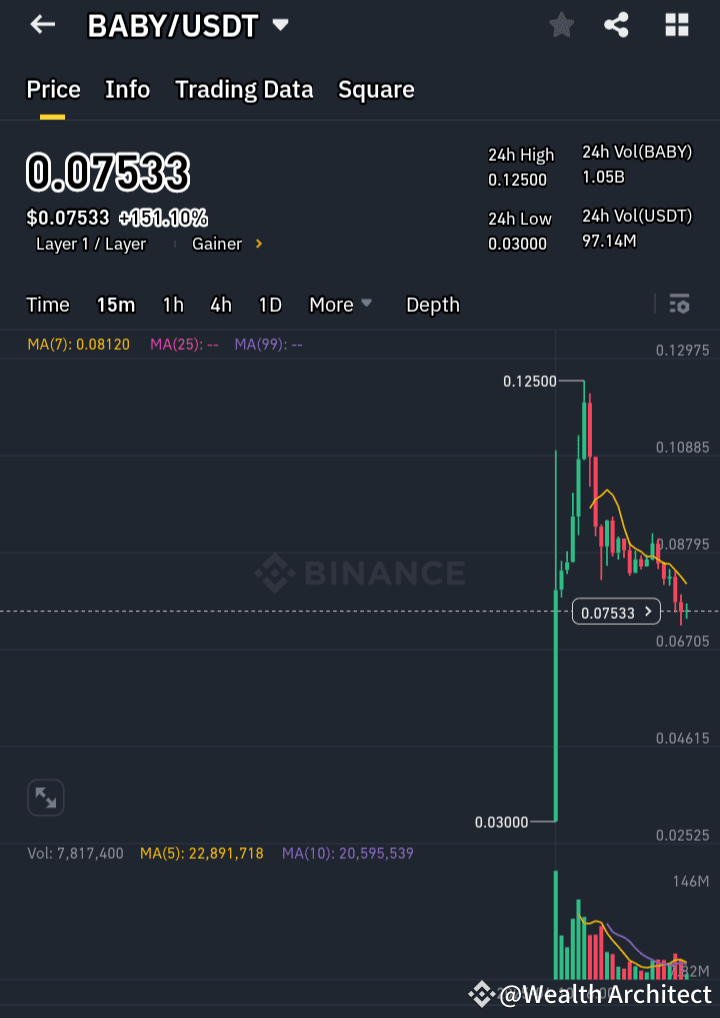Viewport: 720px width, 1018px height.
Task: Share the BABY/USDT chart
Action: [616, 25]
